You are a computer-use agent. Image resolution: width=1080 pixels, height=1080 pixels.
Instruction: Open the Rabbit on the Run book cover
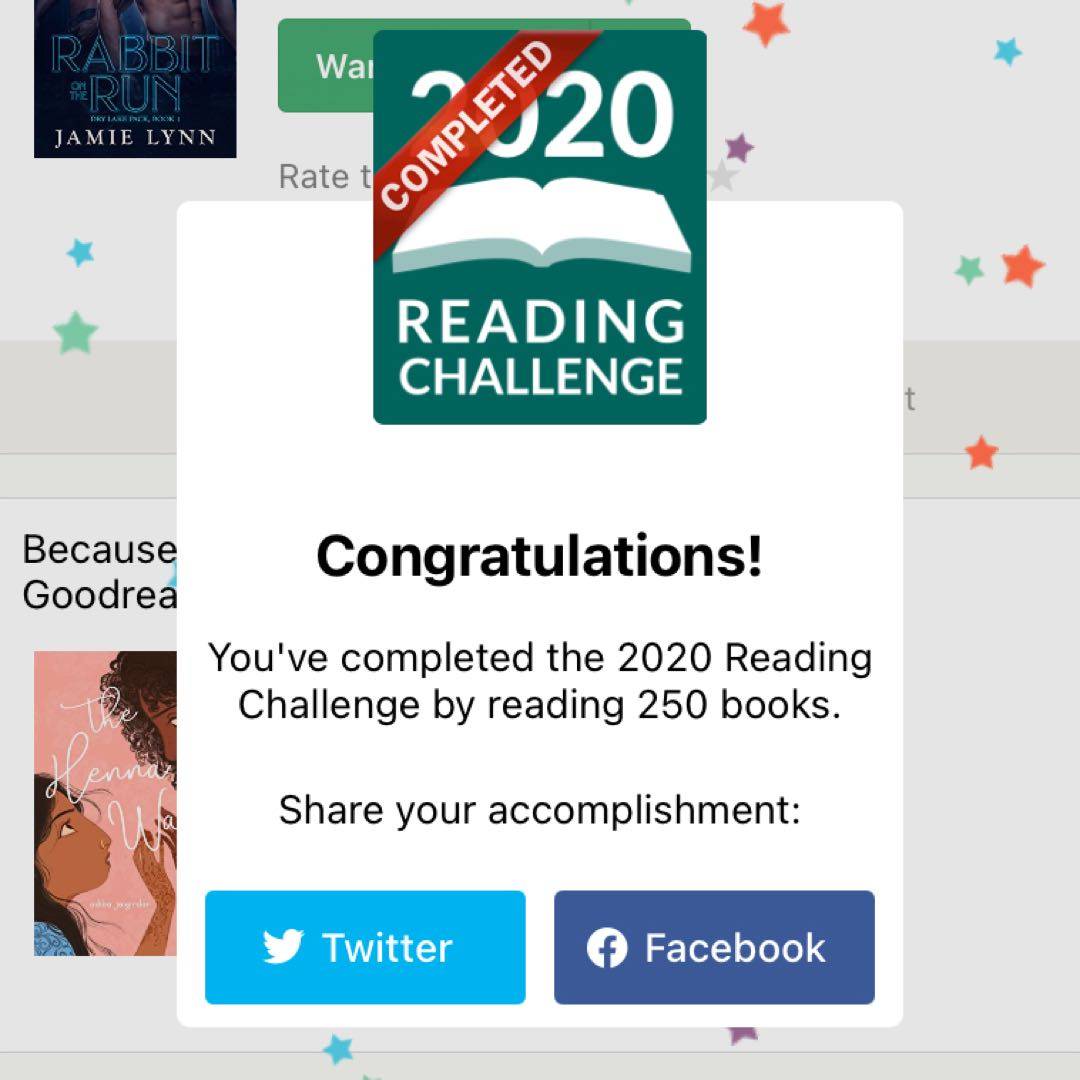(135, 80)
